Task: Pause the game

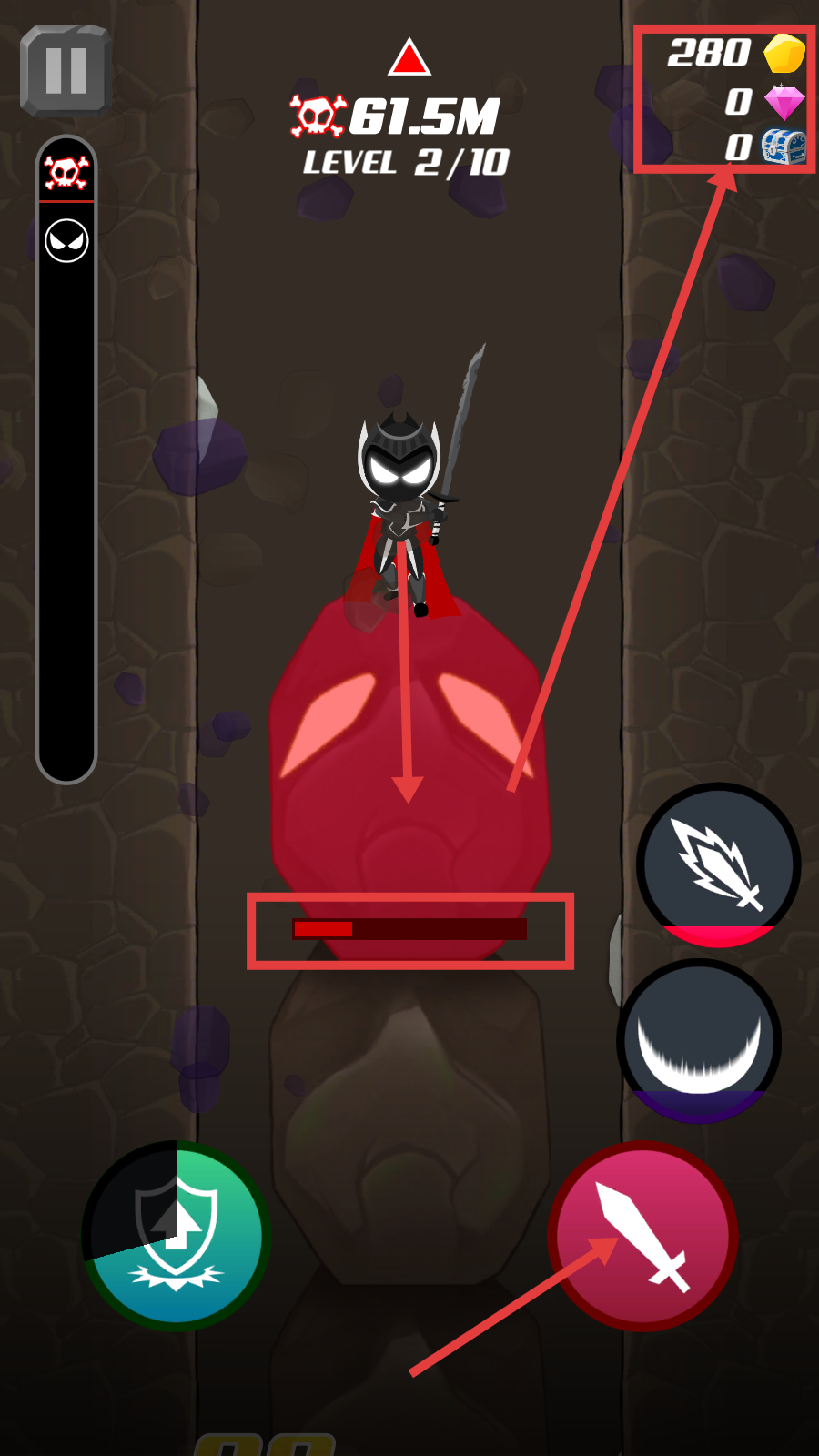Action: (x=66, y=71)
